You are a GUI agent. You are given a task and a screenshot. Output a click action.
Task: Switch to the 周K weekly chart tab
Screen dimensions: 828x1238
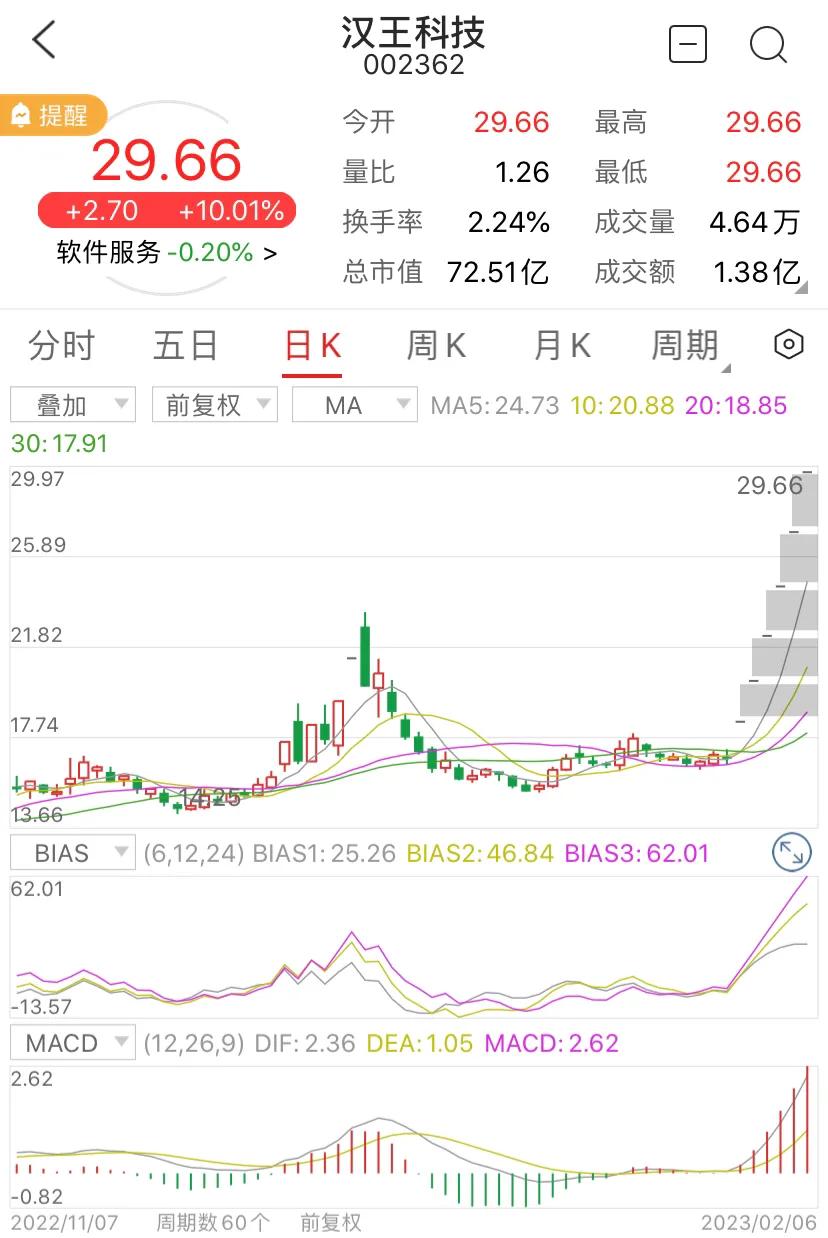coord(434,344)
